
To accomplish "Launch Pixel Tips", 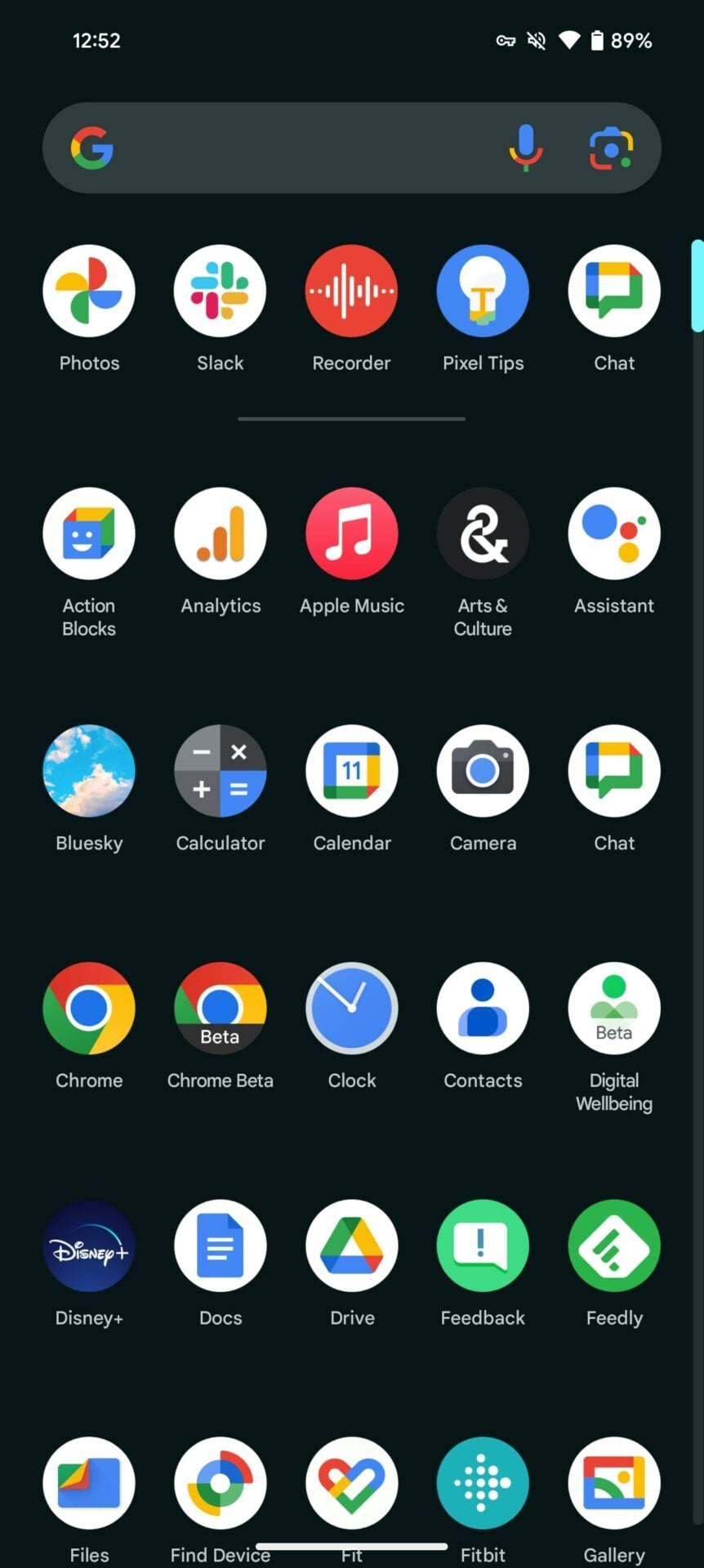I will click(x=483, y=291).
